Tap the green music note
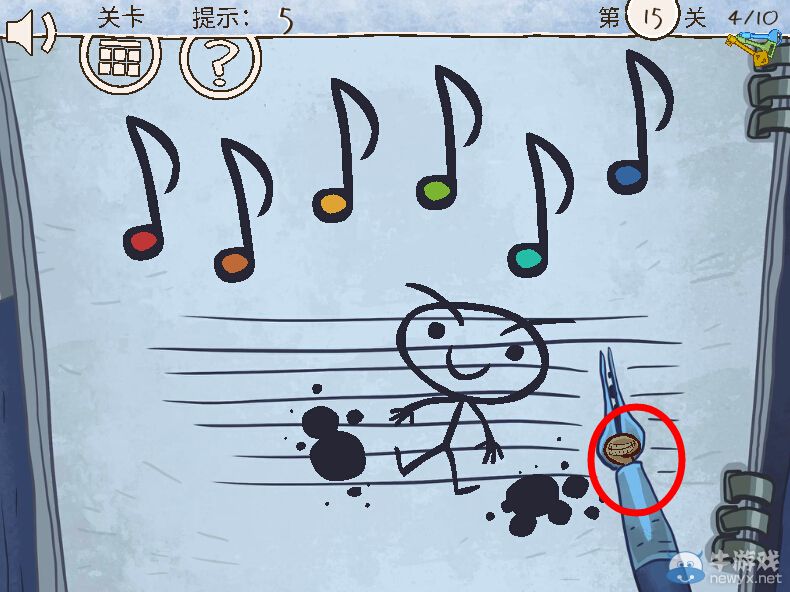 435,190
